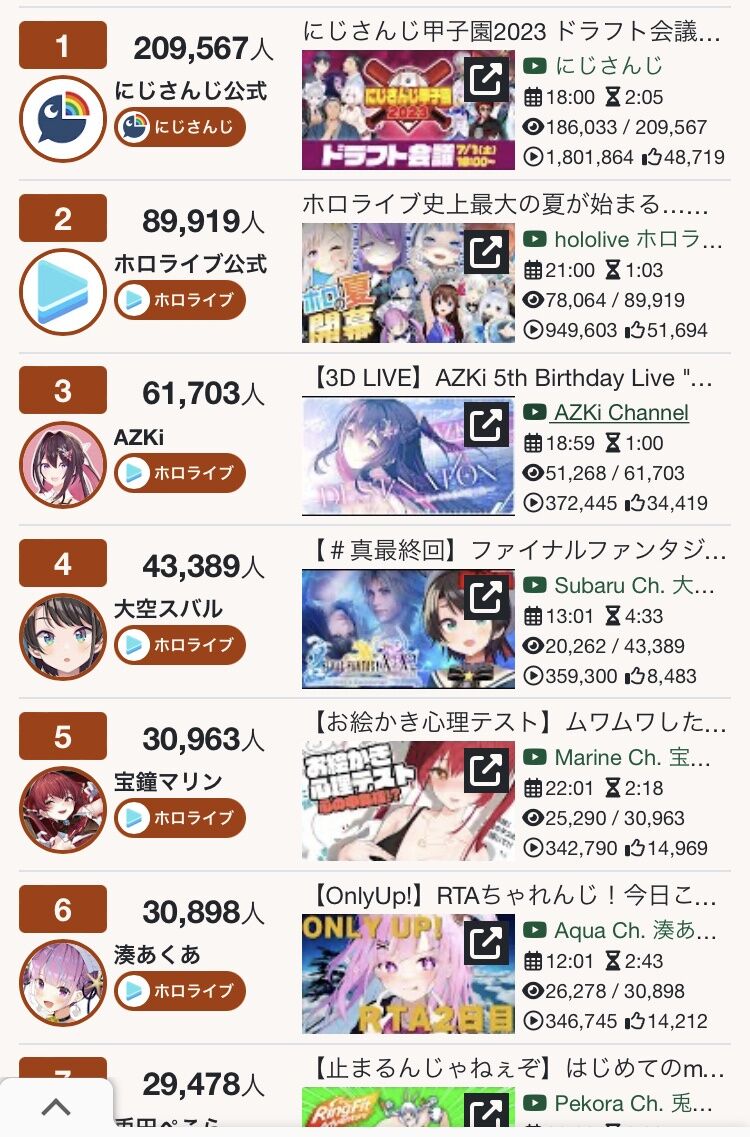Click the rank 1 number badge
Image resolution: width=750 pixels, height=1137 pixels.
(62, 45)
